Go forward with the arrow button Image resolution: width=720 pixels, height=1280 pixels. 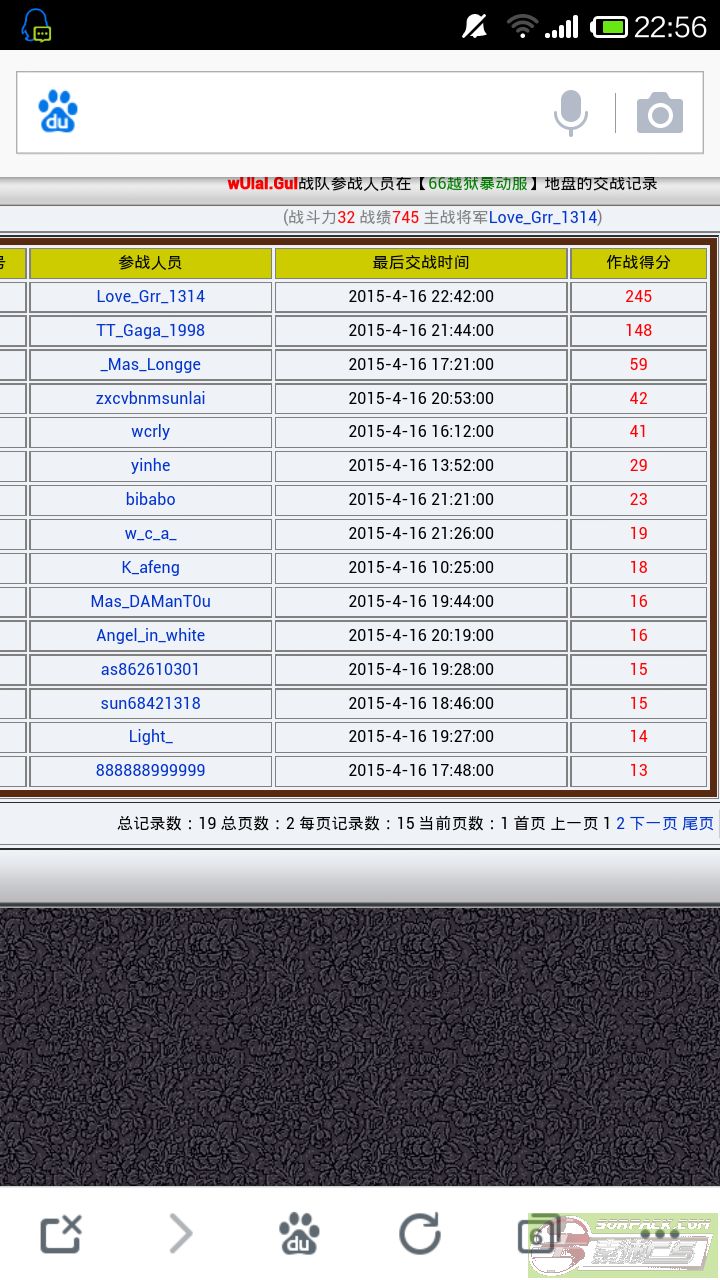click(x=181, y=1235)
